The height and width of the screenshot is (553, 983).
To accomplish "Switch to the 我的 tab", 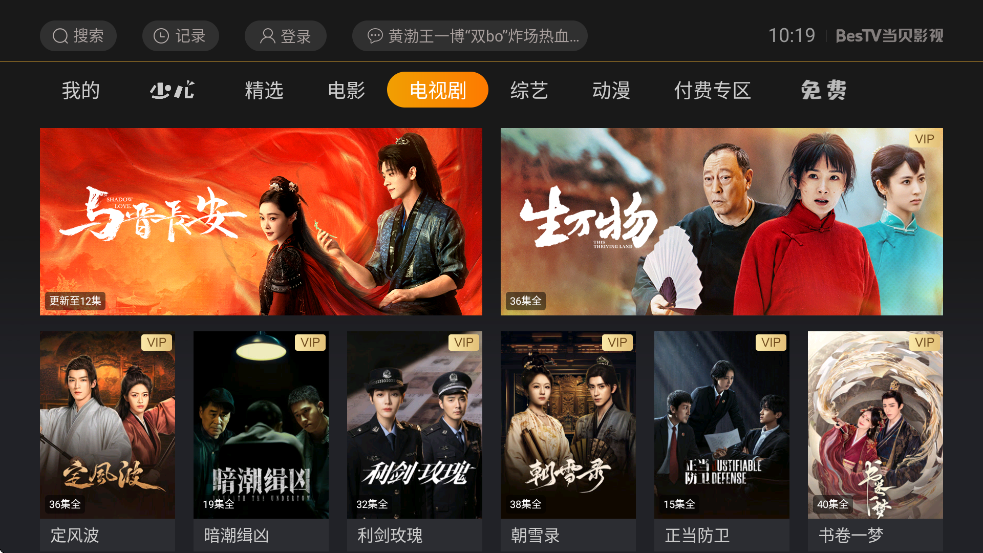I will click(81, 91).
